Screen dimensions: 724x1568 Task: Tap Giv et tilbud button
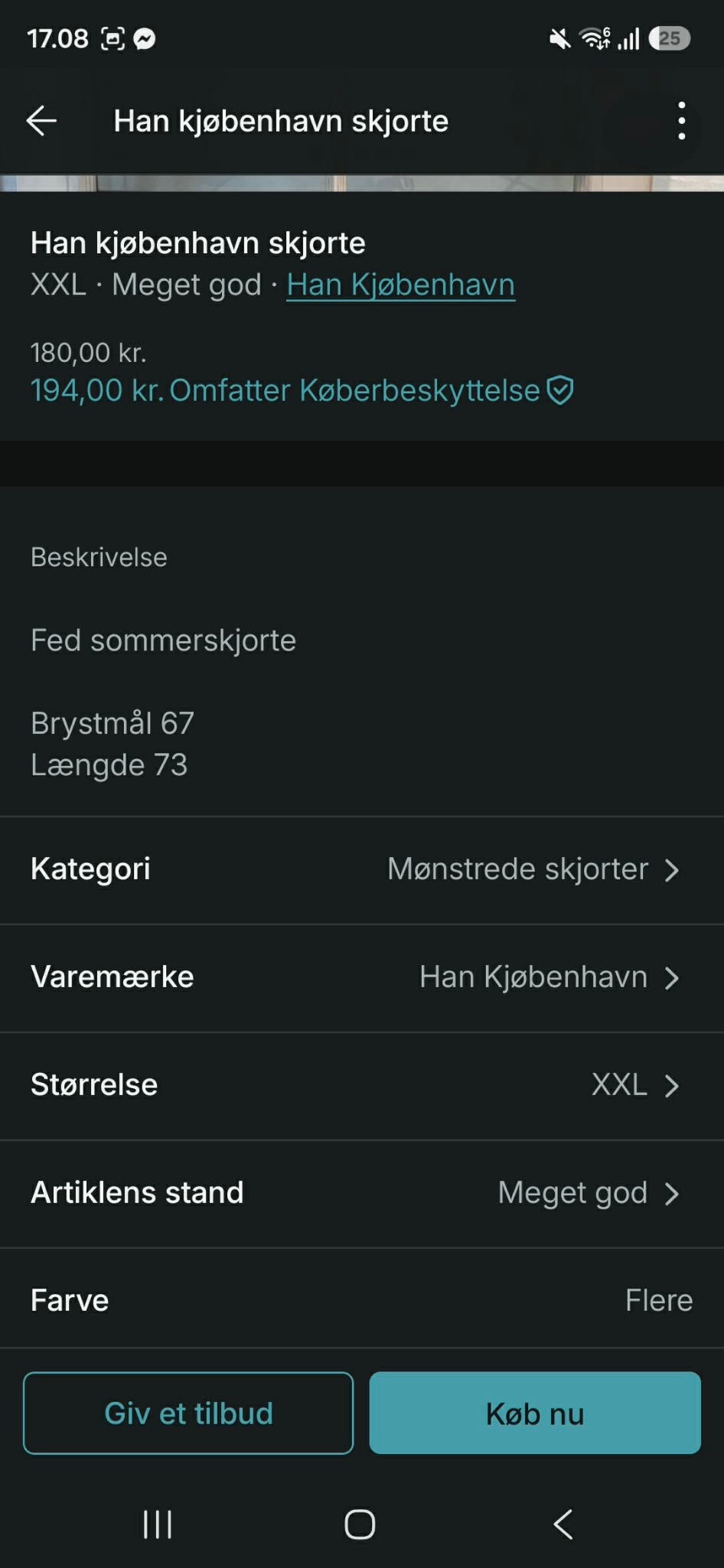tap(188, 1413)
